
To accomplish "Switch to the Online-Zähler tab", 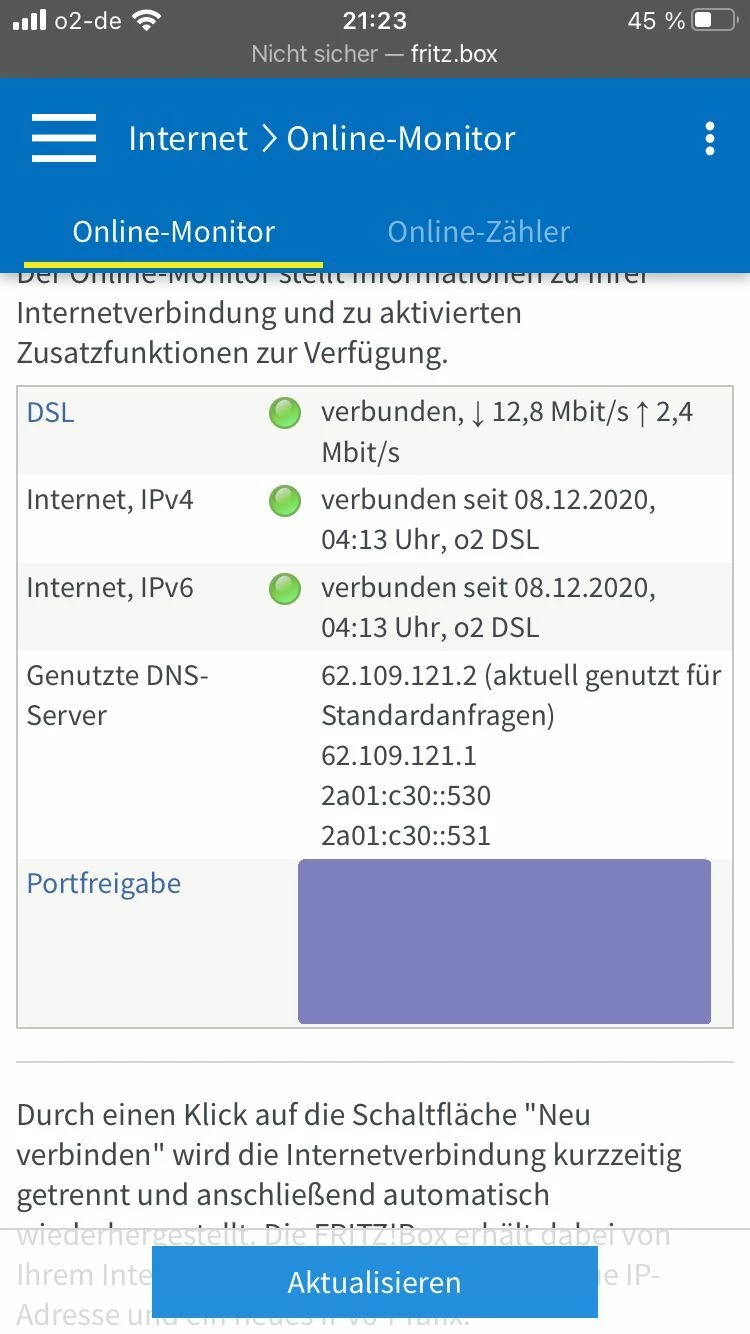I will pyautogui.click(x=478, y=232).
